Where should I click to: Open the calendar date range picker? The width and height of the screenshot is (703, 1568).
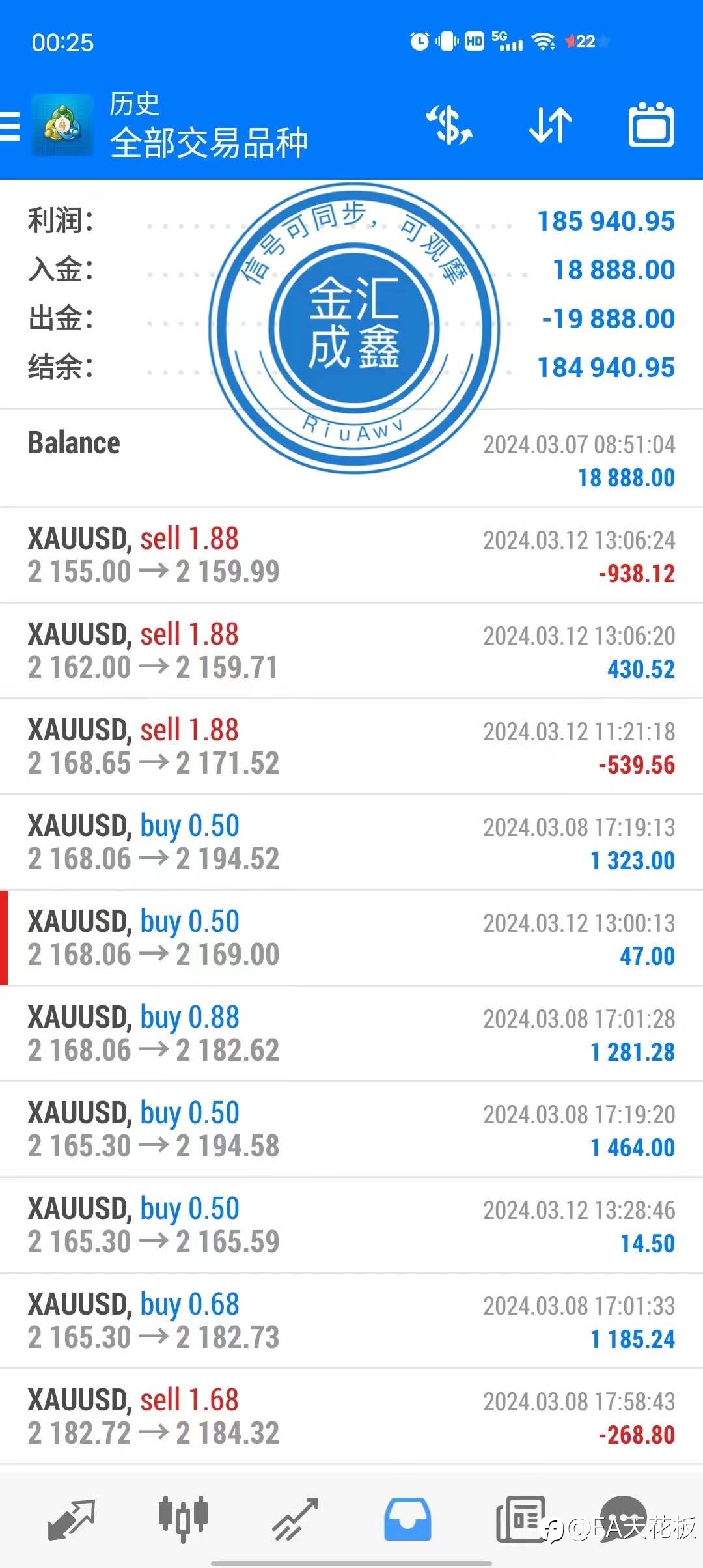click(651, 124)
